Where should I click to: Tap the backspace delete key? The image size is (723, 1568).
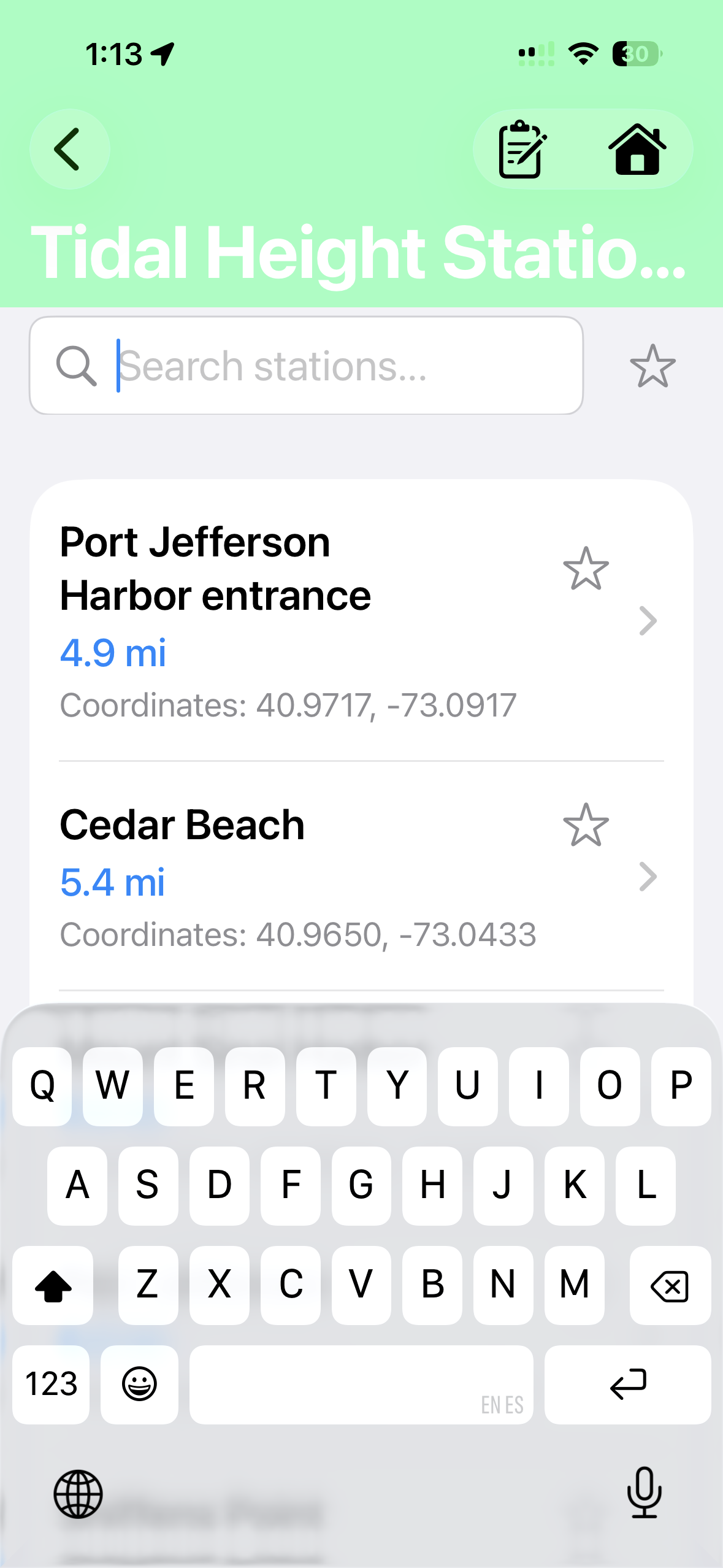(x=669, y=1285)
